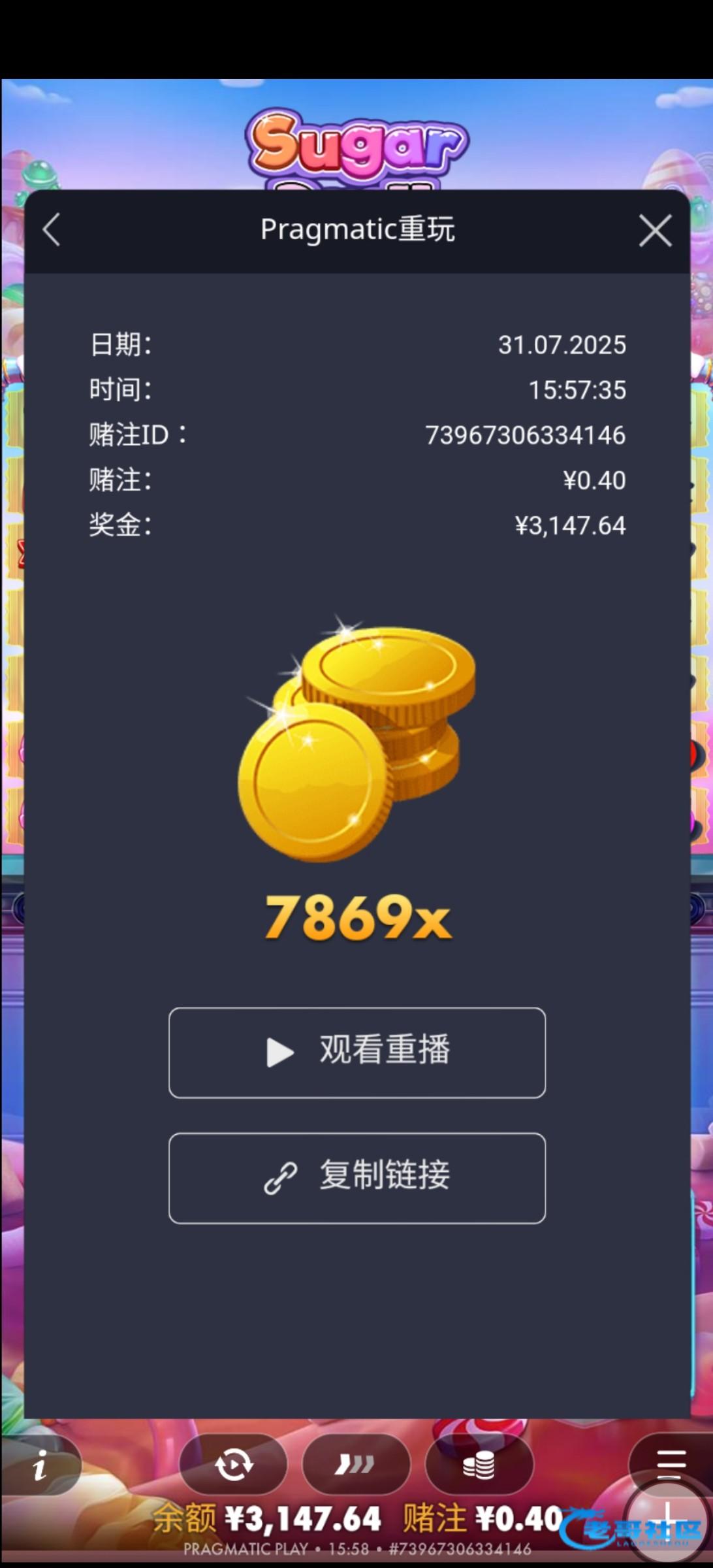Close the Pragmatic重玩 dialog
Screen dimensions: 713x1568
655,231
